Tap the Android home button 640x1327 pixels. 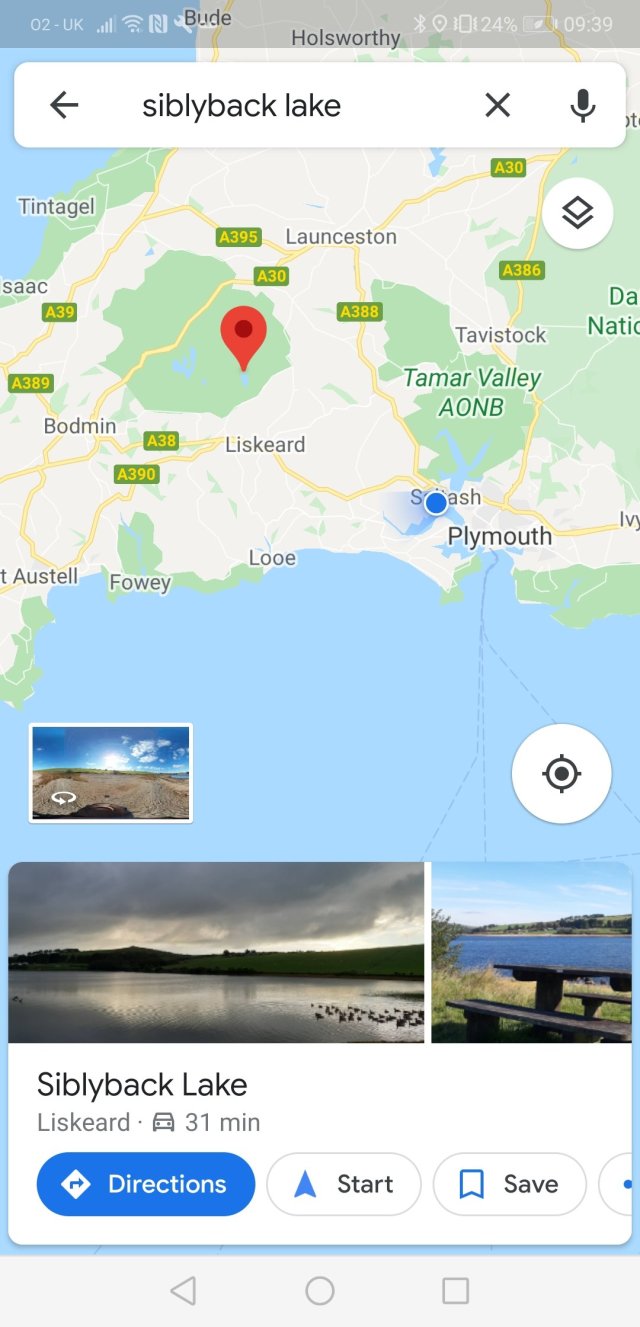[x=320, y=1291]
